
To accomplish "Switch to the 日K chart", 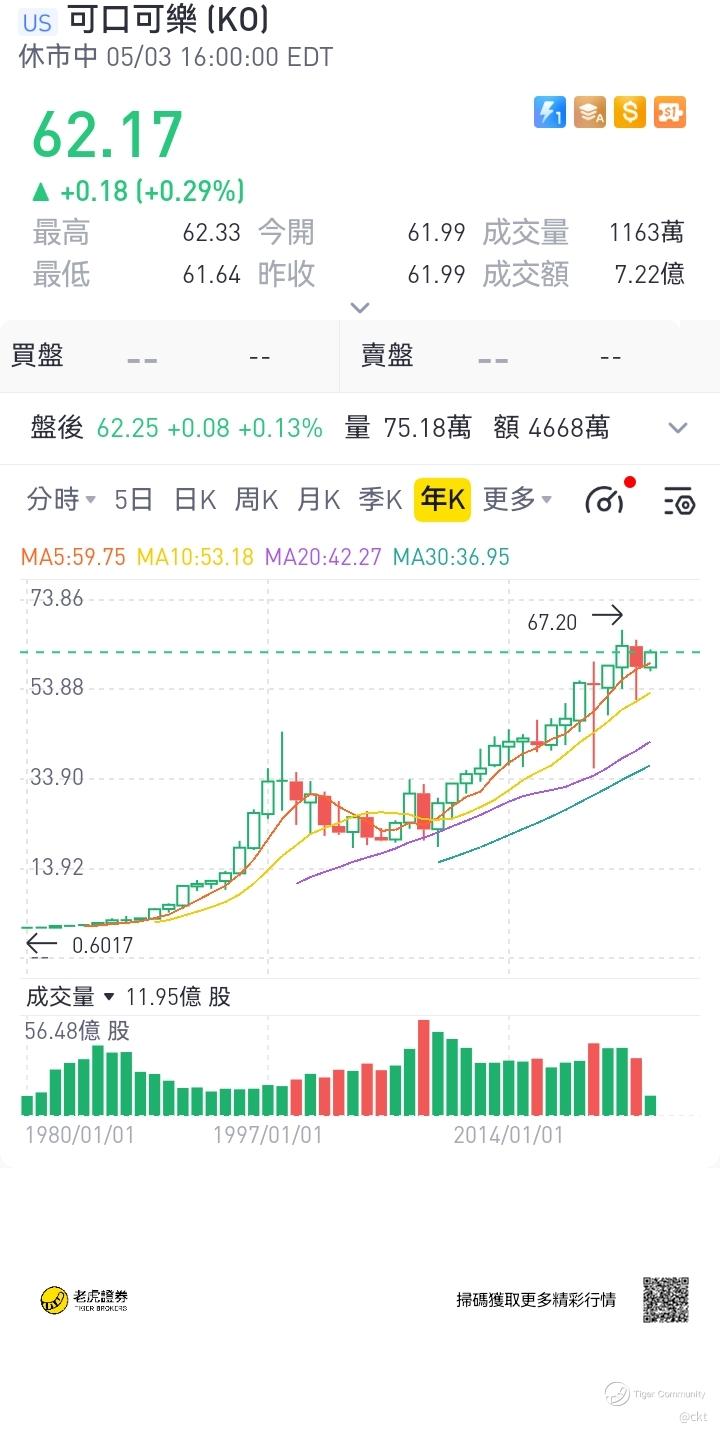I will point(195,499).
